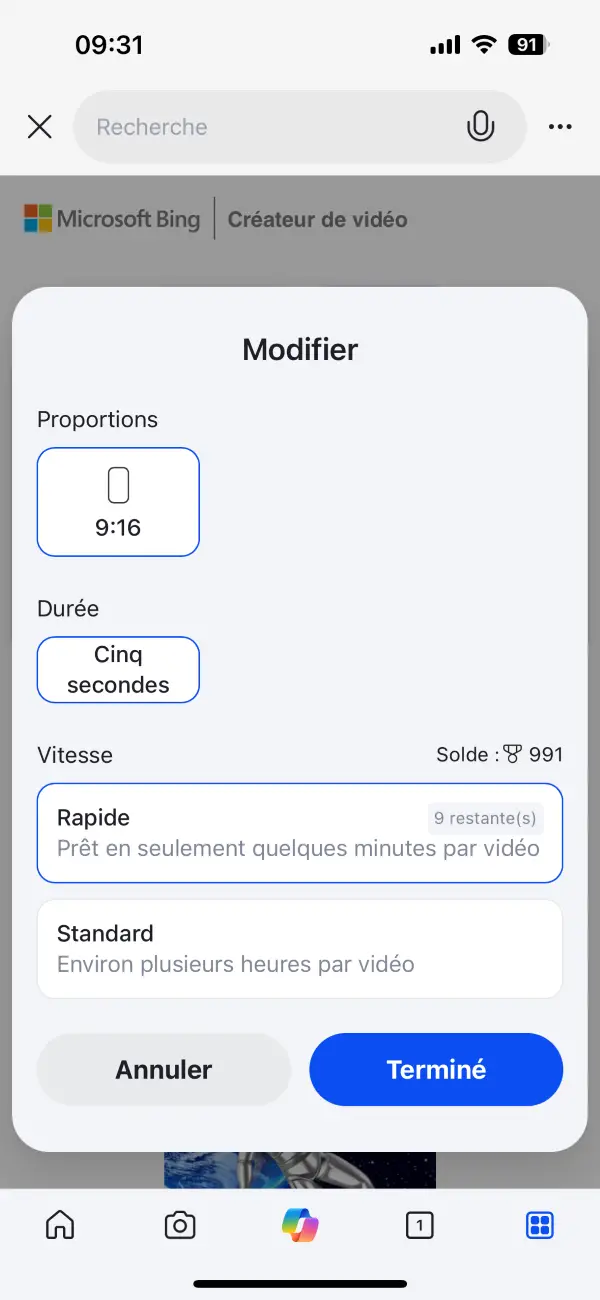Close the browser page with the X
Viewport: 600px width, 1300px height.
point(40,127)
